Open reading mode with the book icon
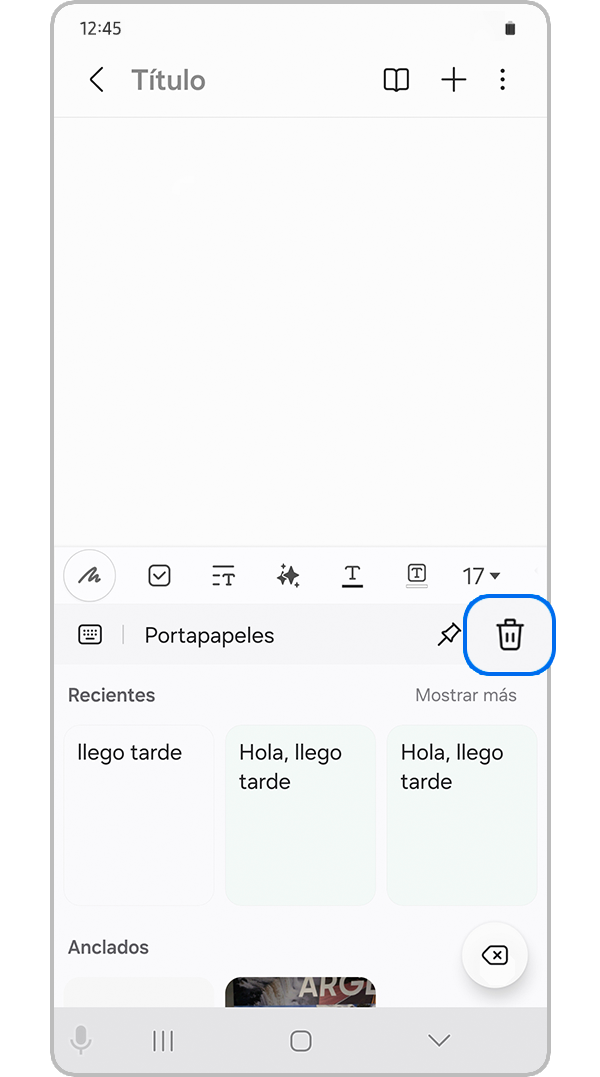 pos(396,80)
